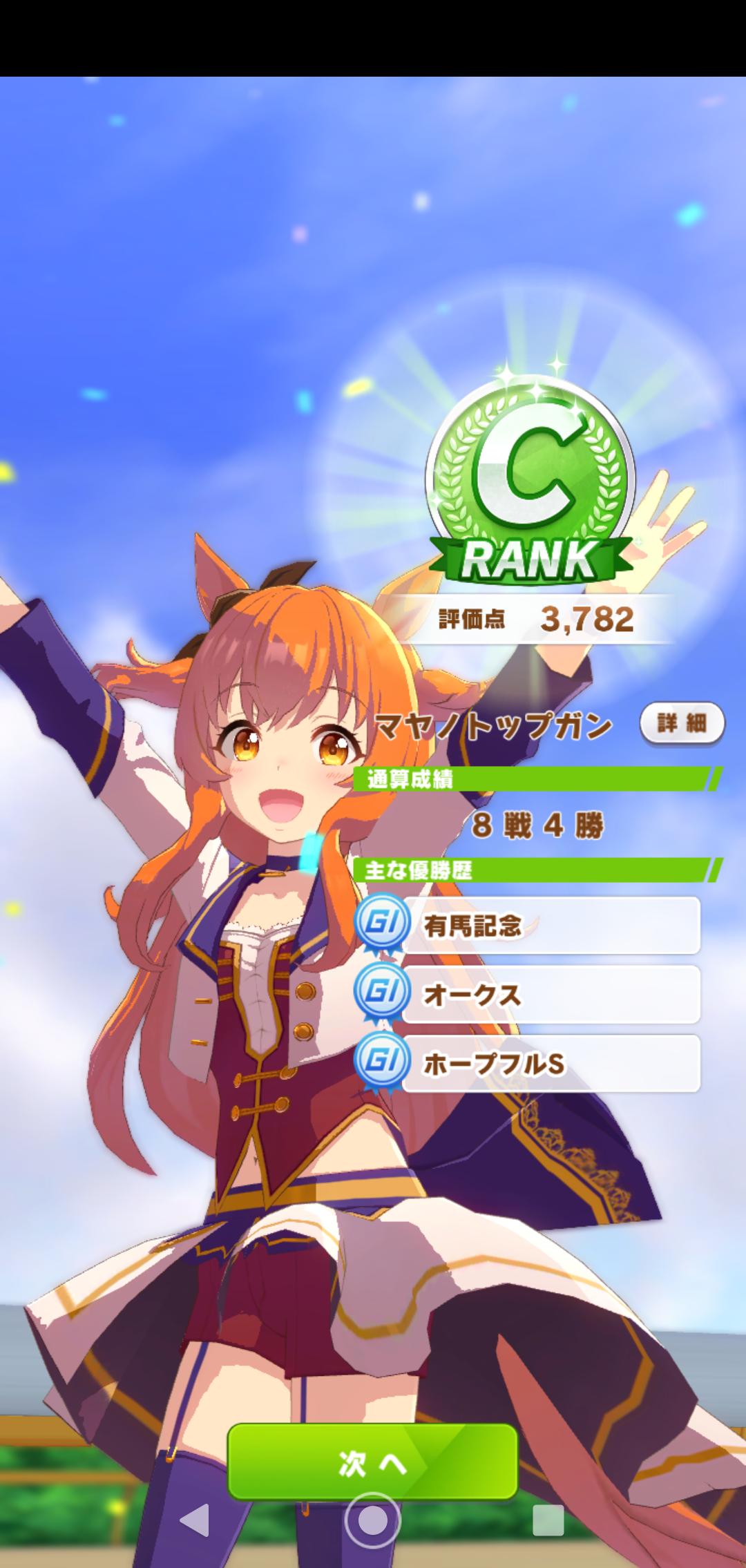Open recent apps with the square button
Image resolution: width=746 pixels, height=1568 pixels.
(548, 1520)
